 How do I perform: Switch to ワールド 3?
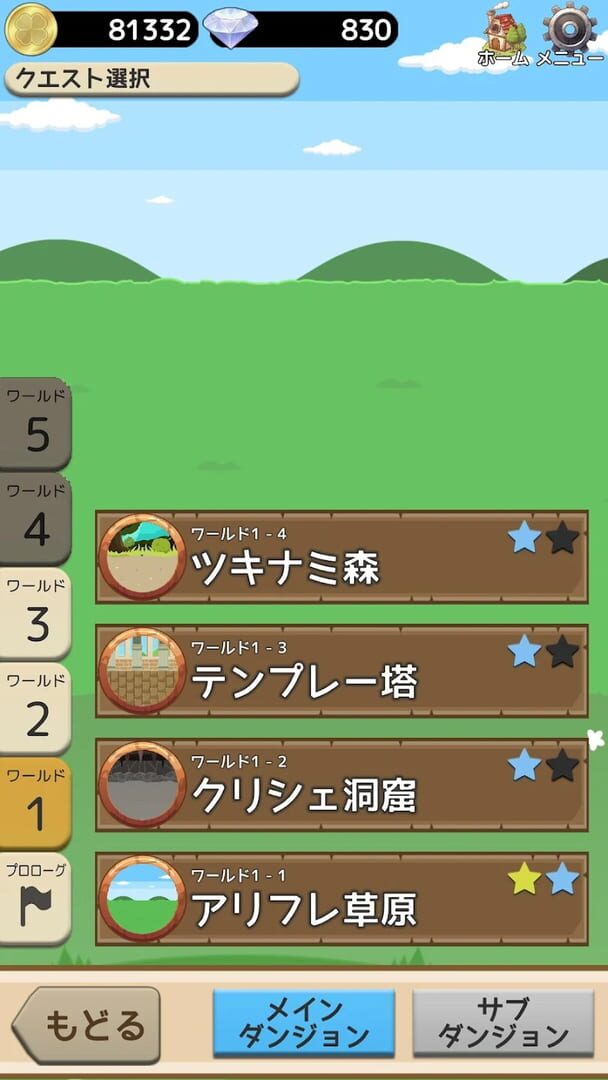36,614
